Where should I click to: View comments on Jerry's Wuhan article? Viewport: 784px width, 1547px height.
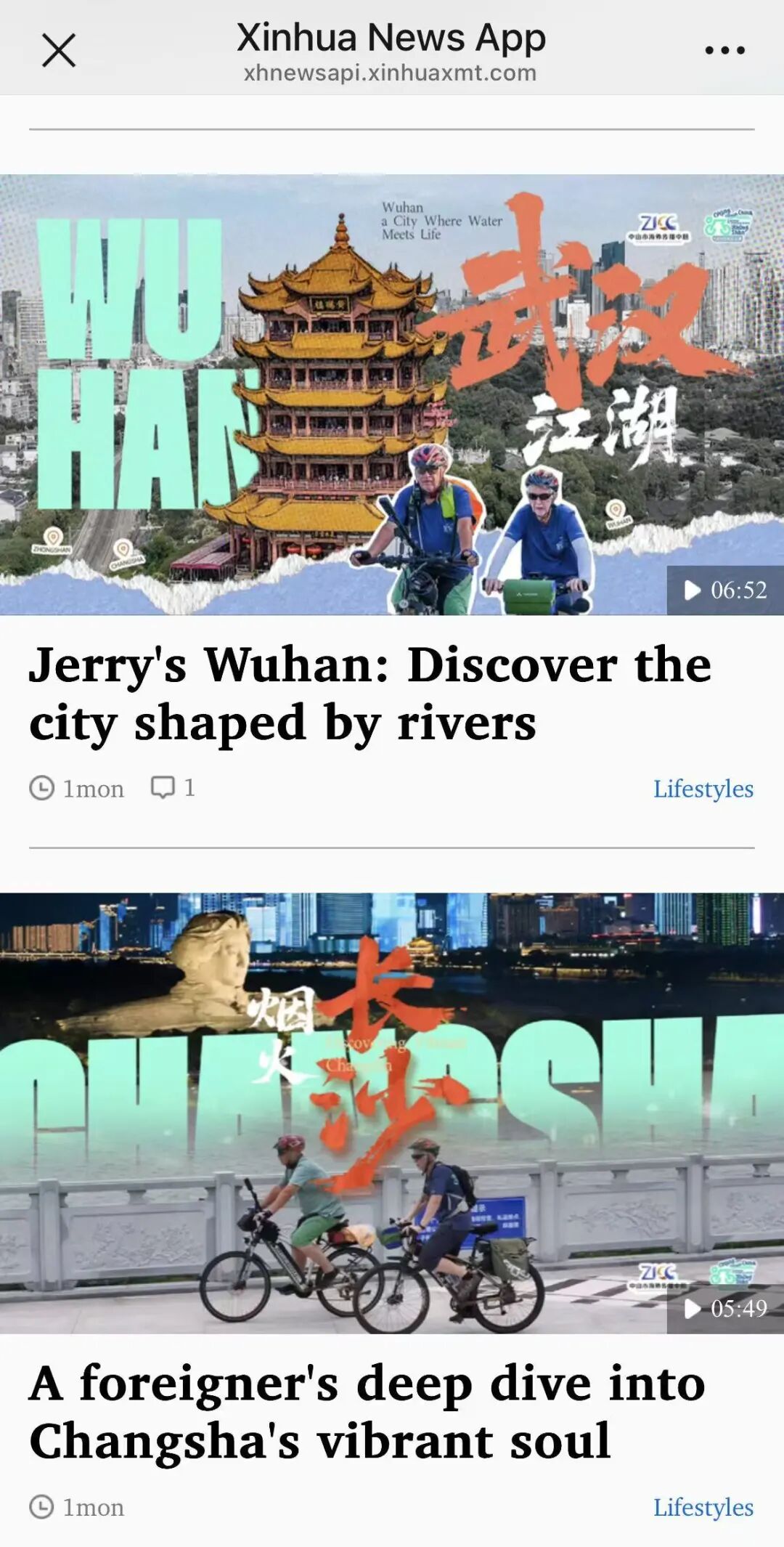173,788
